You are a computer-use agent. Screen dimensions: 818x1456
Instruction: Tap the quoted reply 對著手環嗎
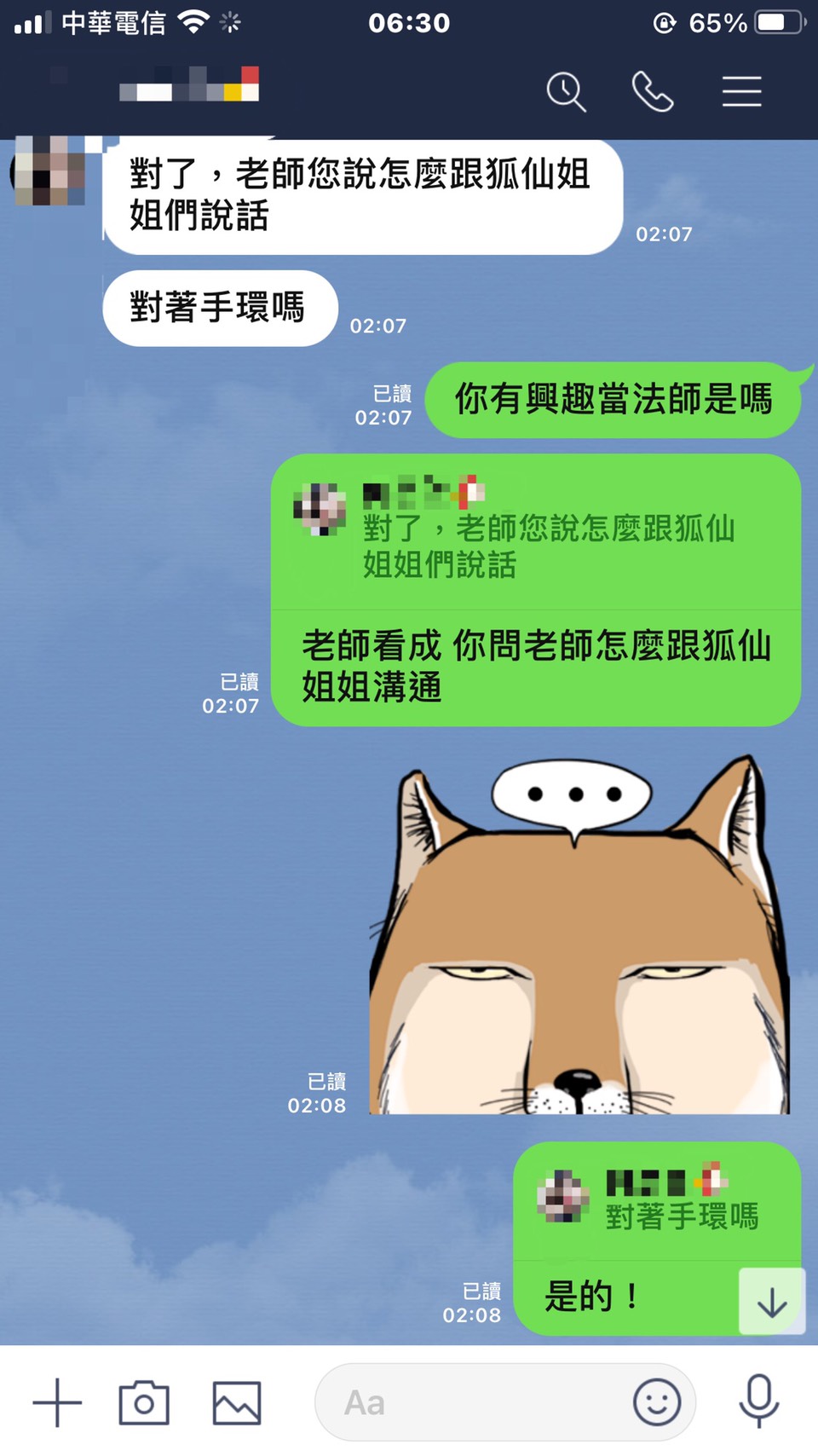[656, 1202]
